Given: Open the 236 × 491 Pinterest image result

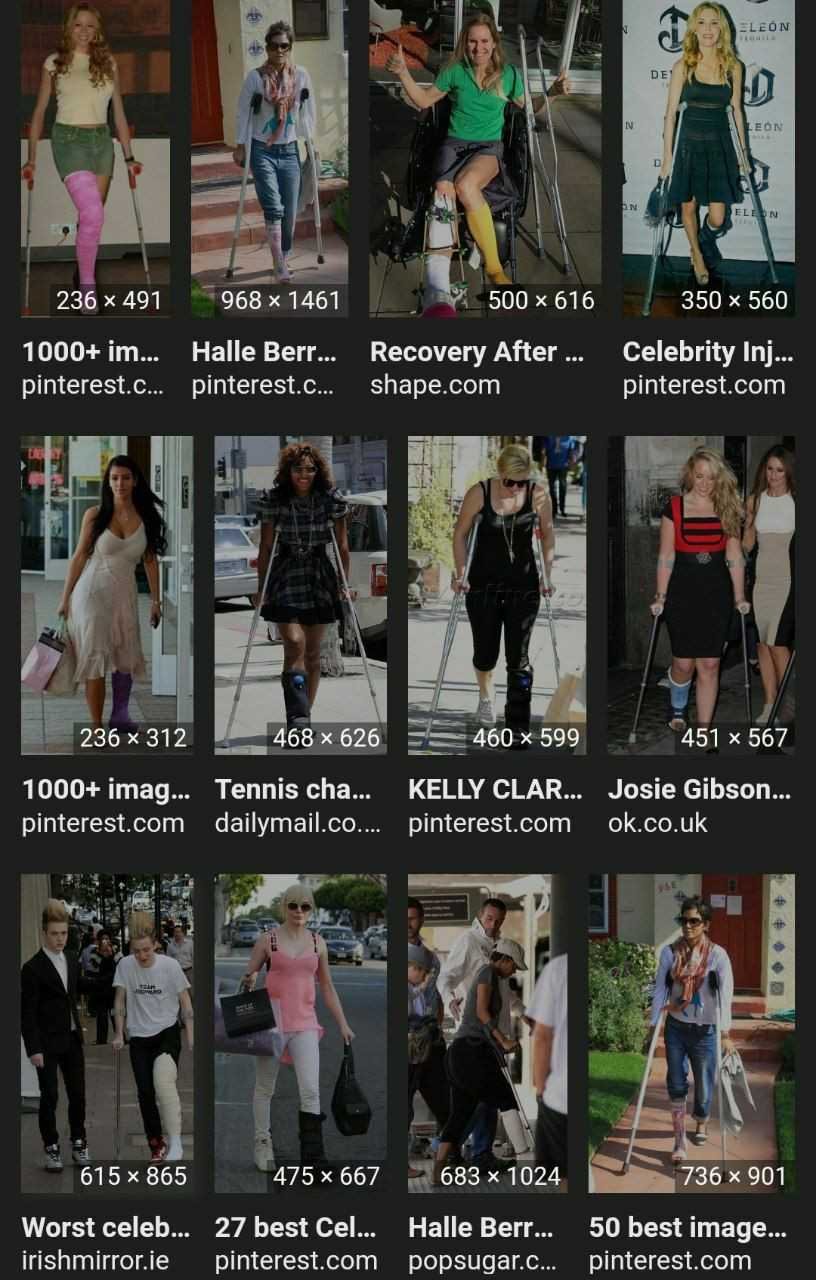Looking at the screenshot, I should [x=95, y=158].
